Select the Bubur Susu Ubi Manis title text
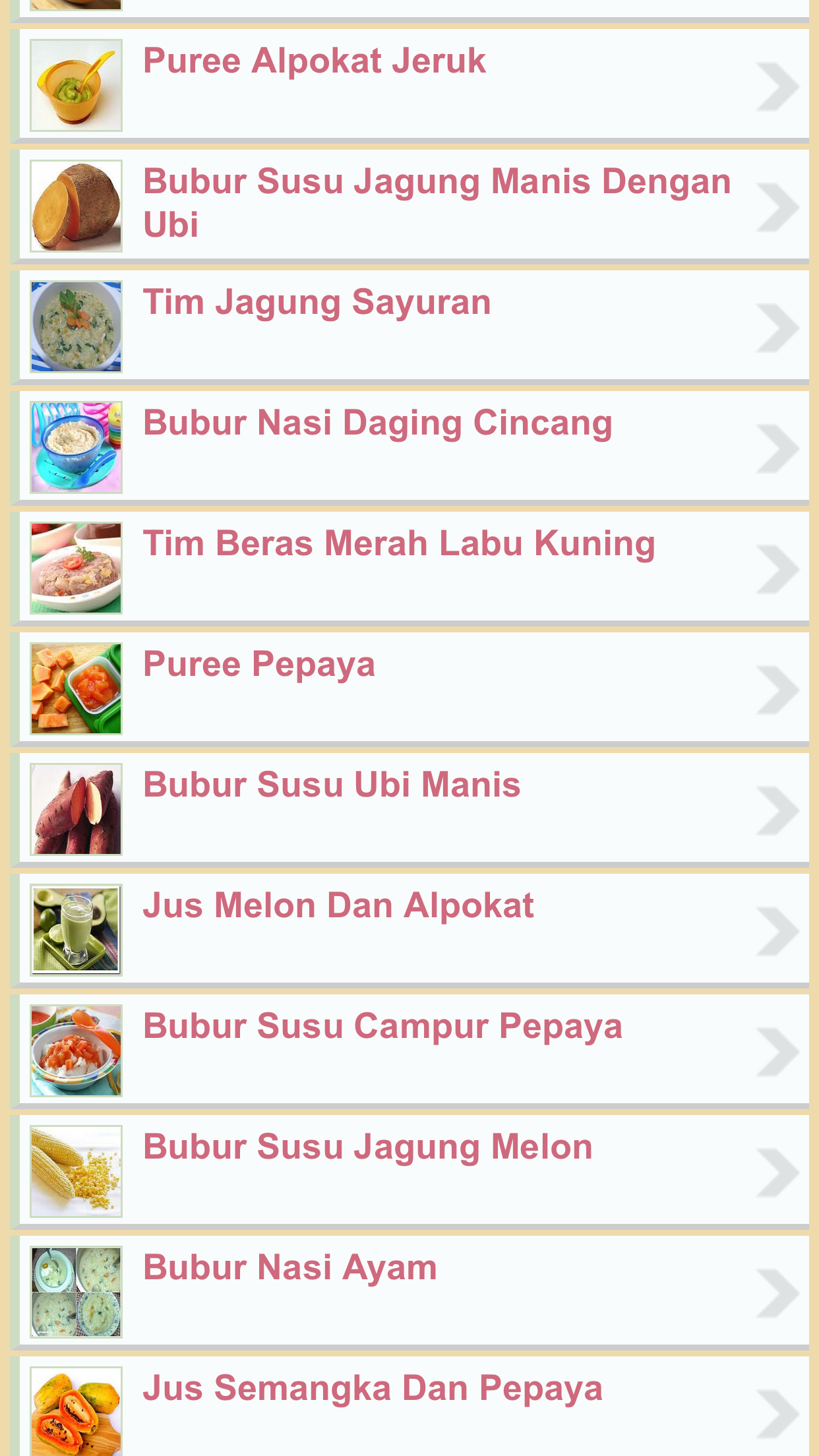The height and width of the screenshot is (1456, 819). pyautogui.click(x=332, y=783)
